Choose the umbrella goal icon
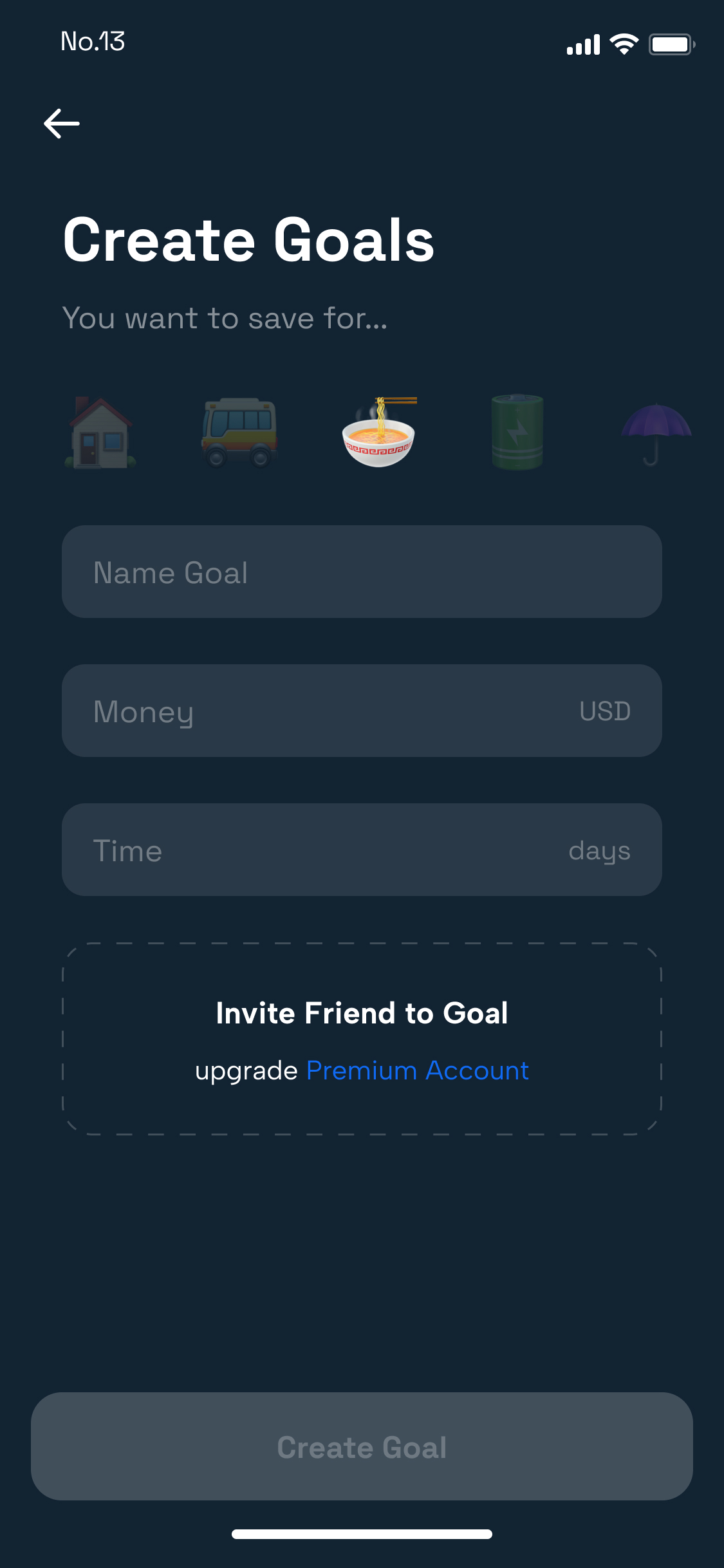Image resolution: width=724 pixels, height=1568 pixels. coord(655,433)
